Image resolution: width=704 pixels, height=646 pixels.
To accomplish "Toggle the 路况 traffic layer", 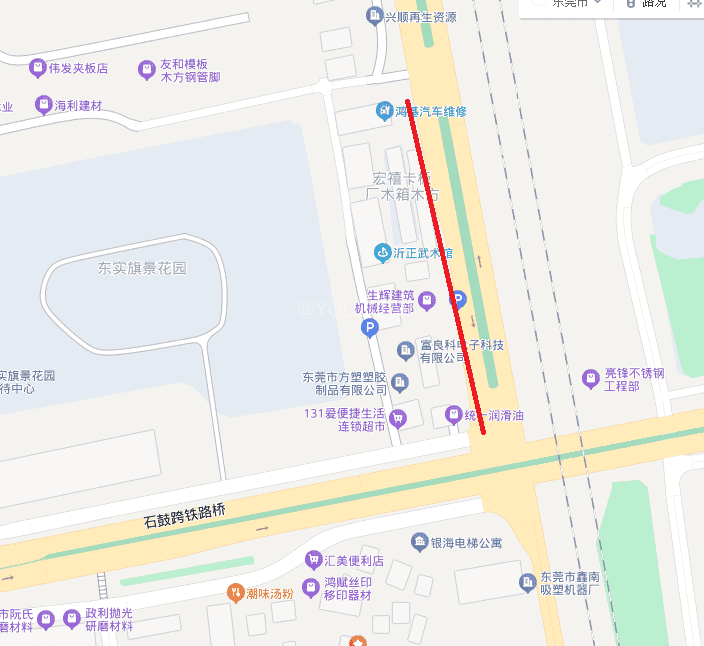I will point(646,3).
